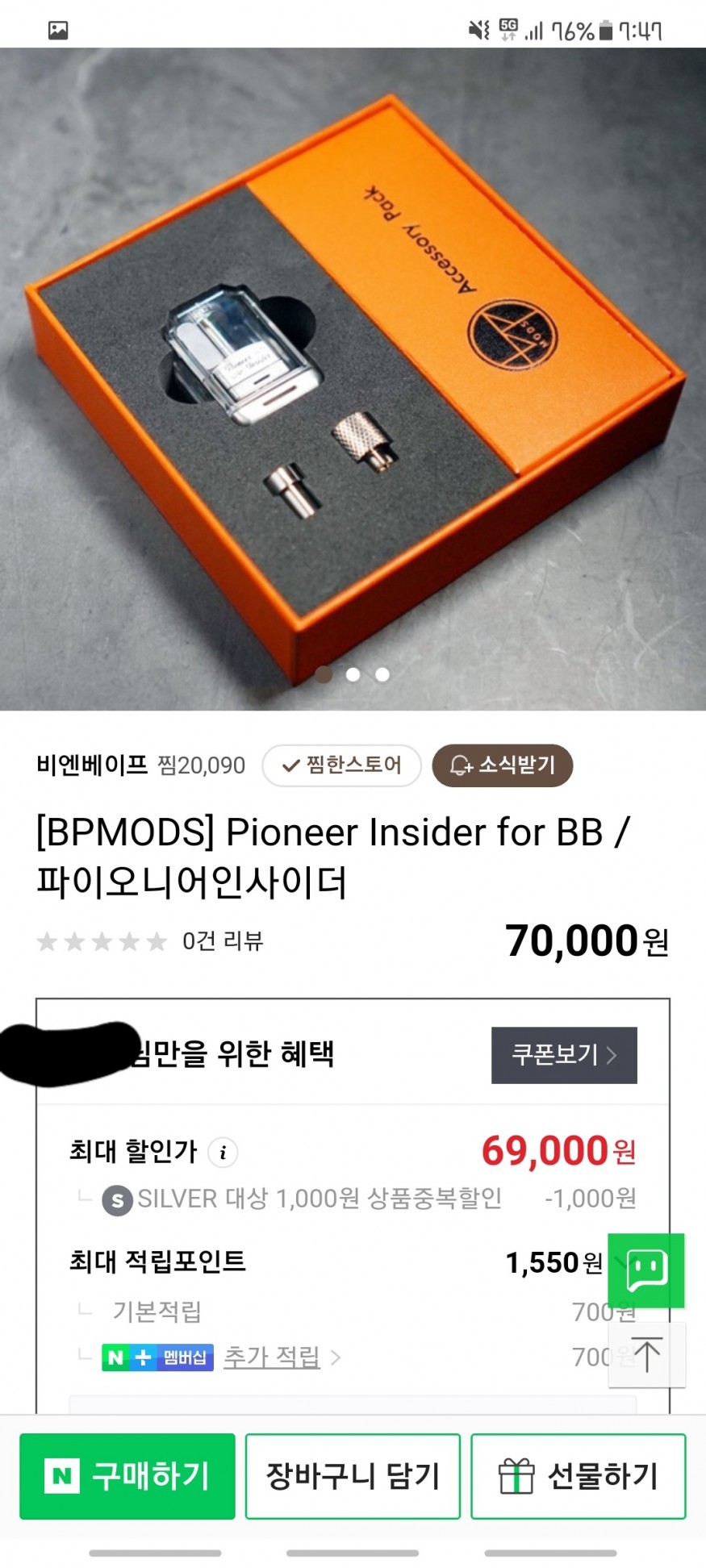Jump back to top of page
The height and width of the screenshot is (1568, 706).
[646, 1354]
